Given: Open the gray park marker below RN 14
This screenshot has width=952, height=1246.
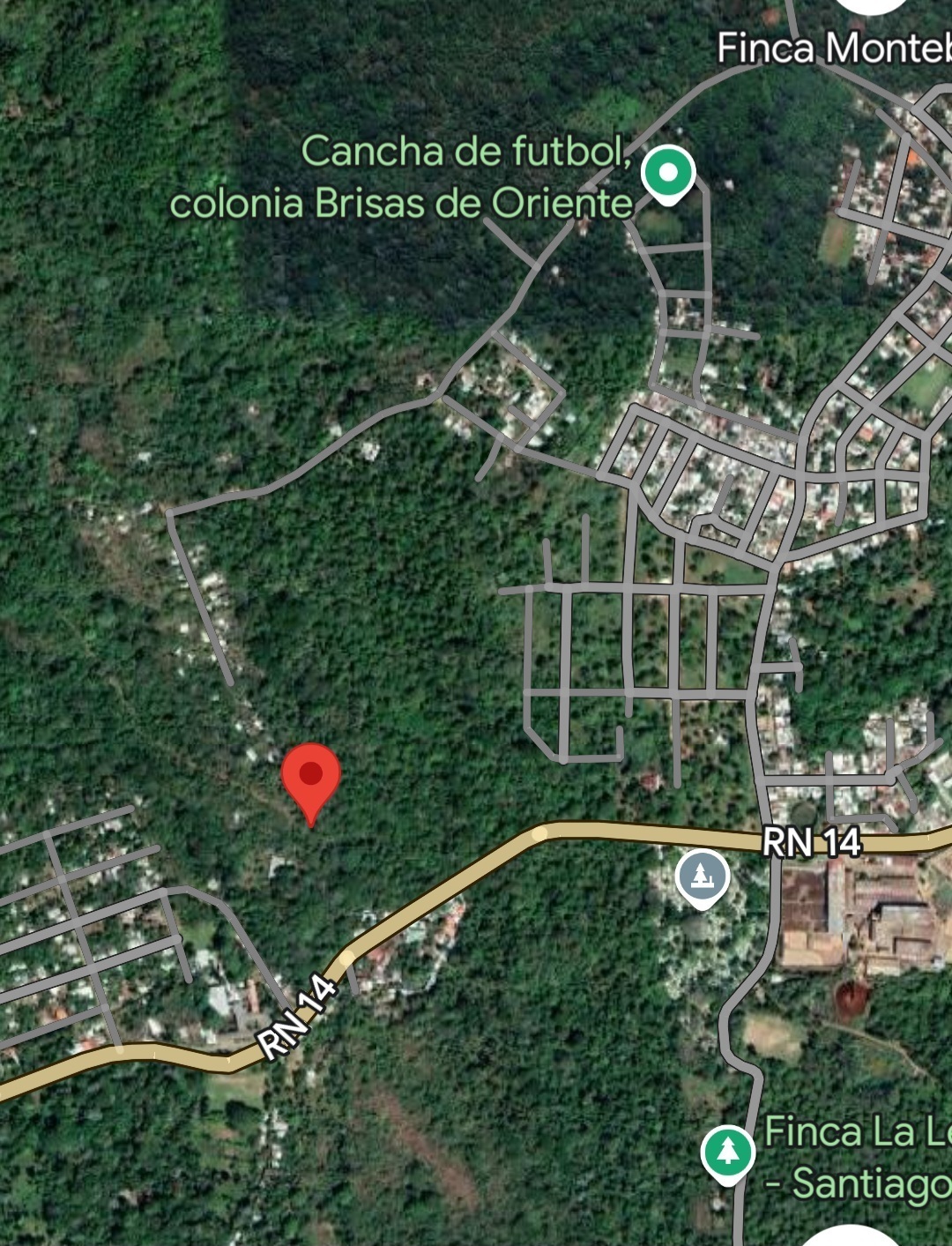Looking at the screenshot, I should click(702, 877).
